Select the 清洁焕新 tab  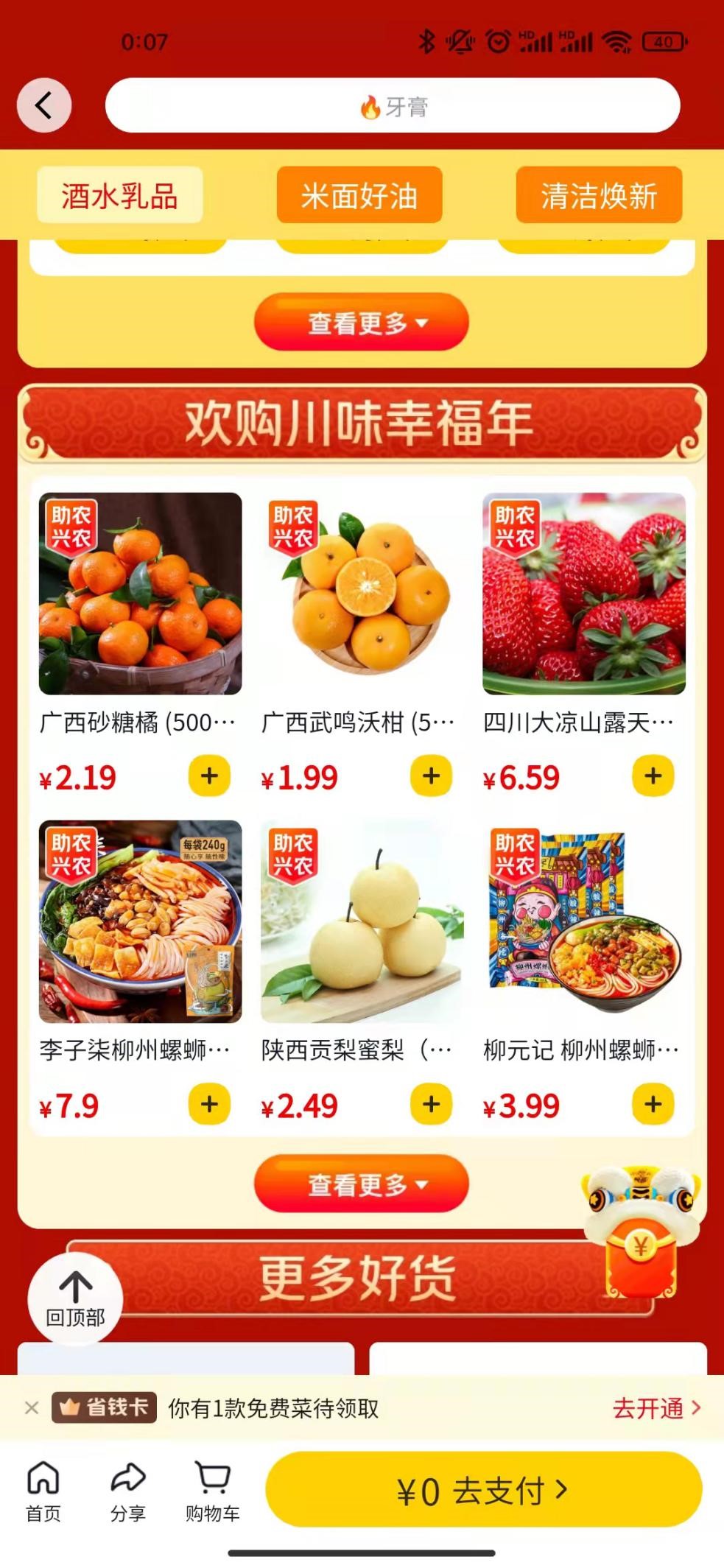click(599, 196)
